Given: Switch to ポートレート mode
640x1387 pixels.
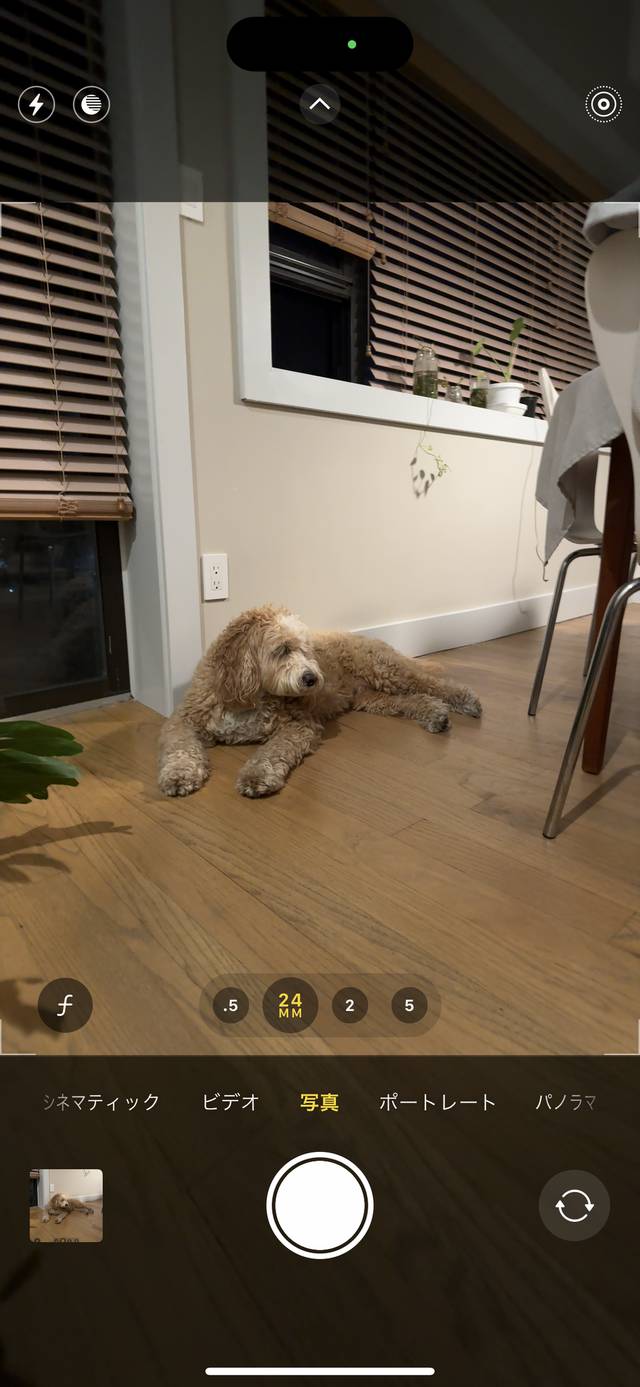Looking at the screenshot, I should click(437, 1102).
